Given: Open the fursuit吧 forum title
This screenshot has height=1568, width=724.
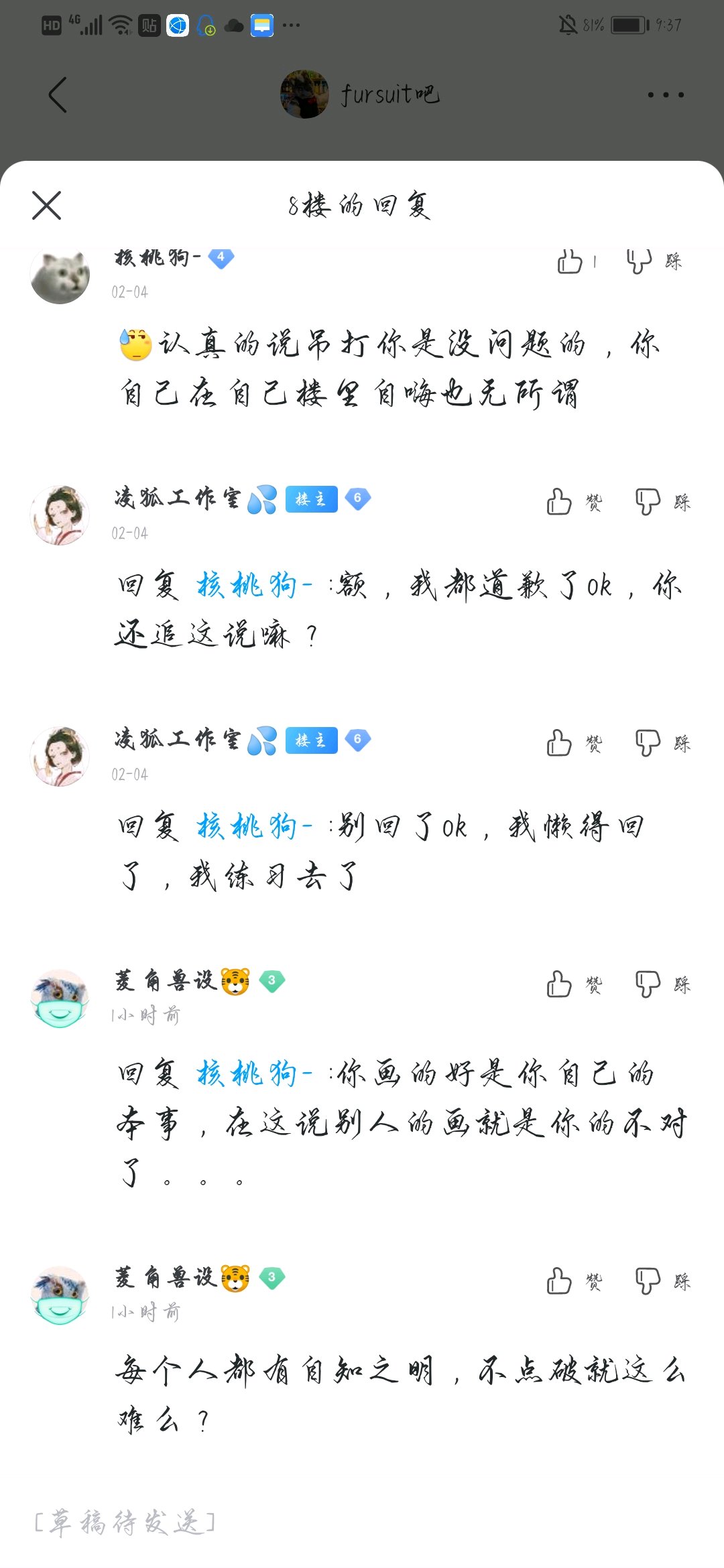Looking at the screenshot, I should [389, 94].
